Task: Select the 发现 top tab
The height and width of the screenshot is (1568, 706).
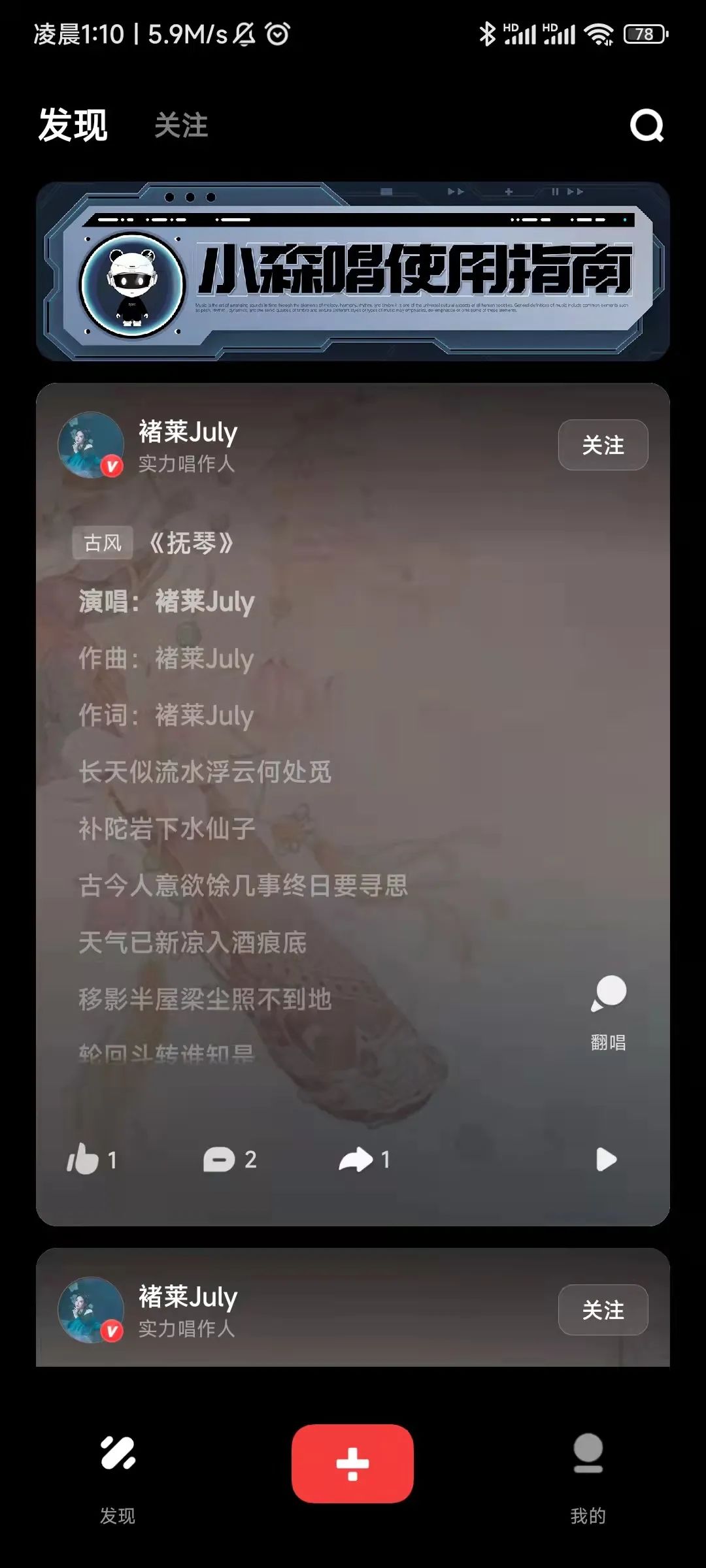Action: pyautogui.click(x=73, y=125)
